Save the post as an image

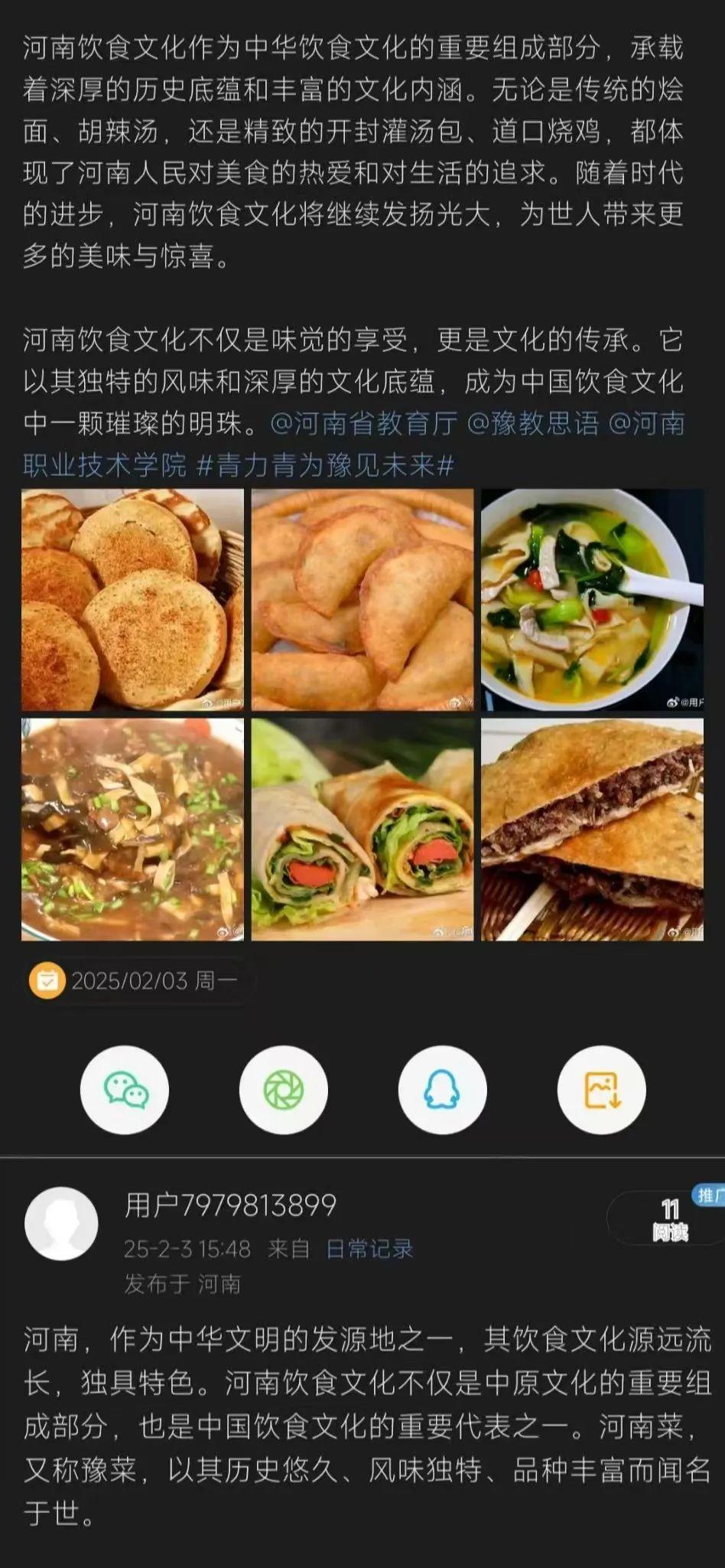click(601, 1090)
